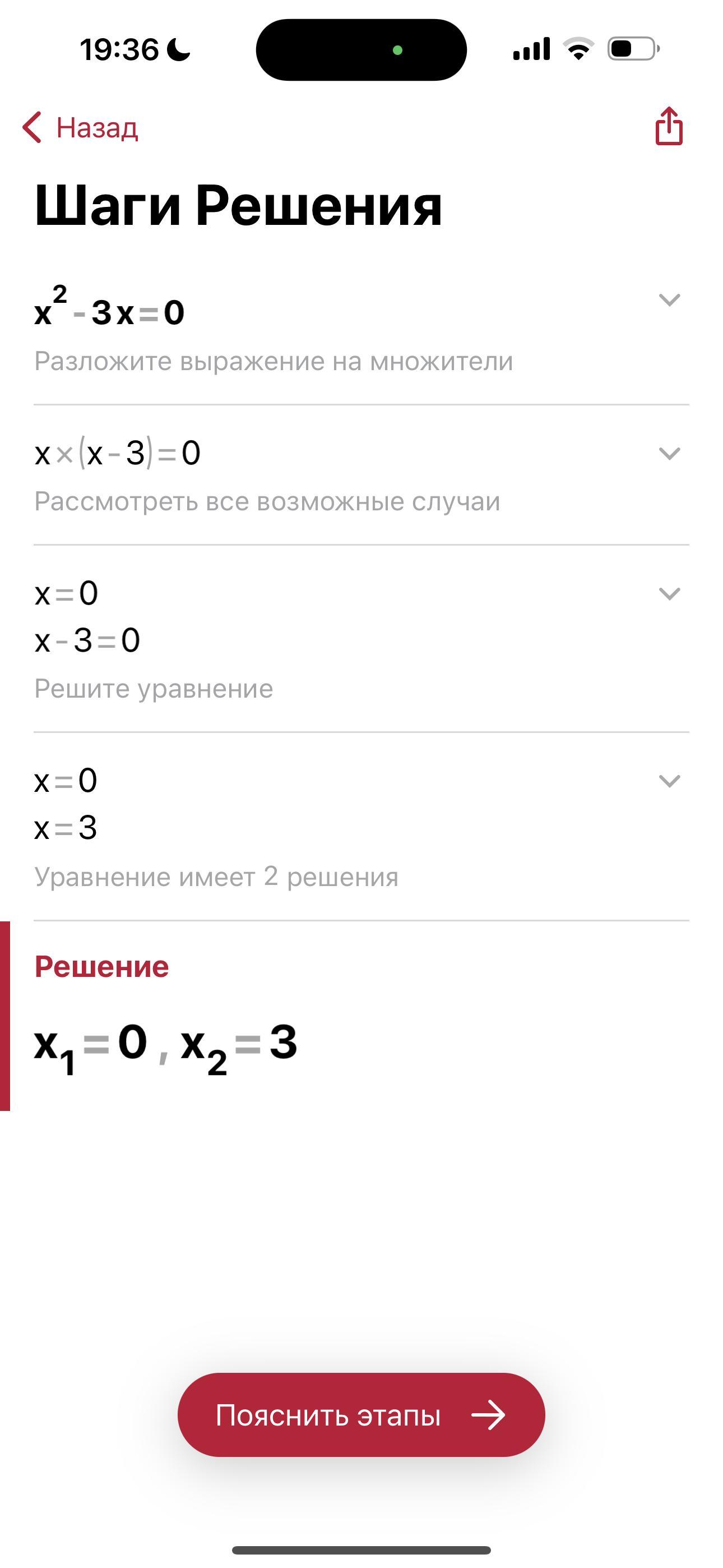This screenshot has width=723, height=1568.
Task: Share the solution steps
Action: (669, 127)
